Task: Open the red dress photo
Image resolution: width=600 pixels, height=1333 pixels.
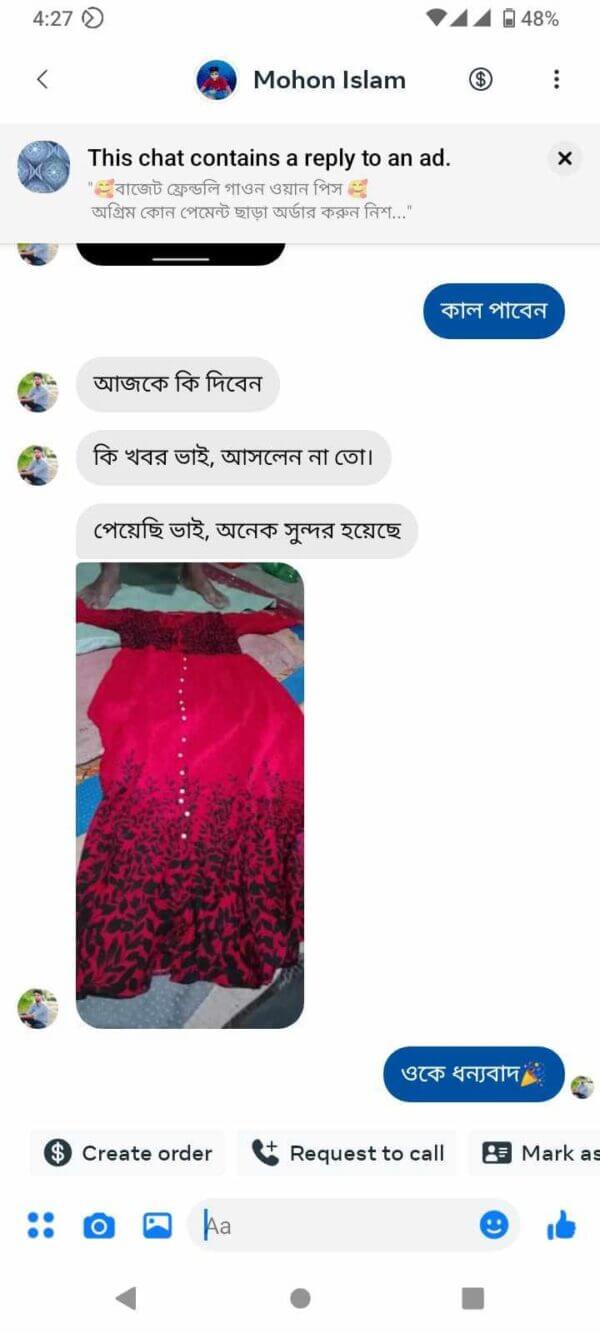Action: (x=190, y=795)
